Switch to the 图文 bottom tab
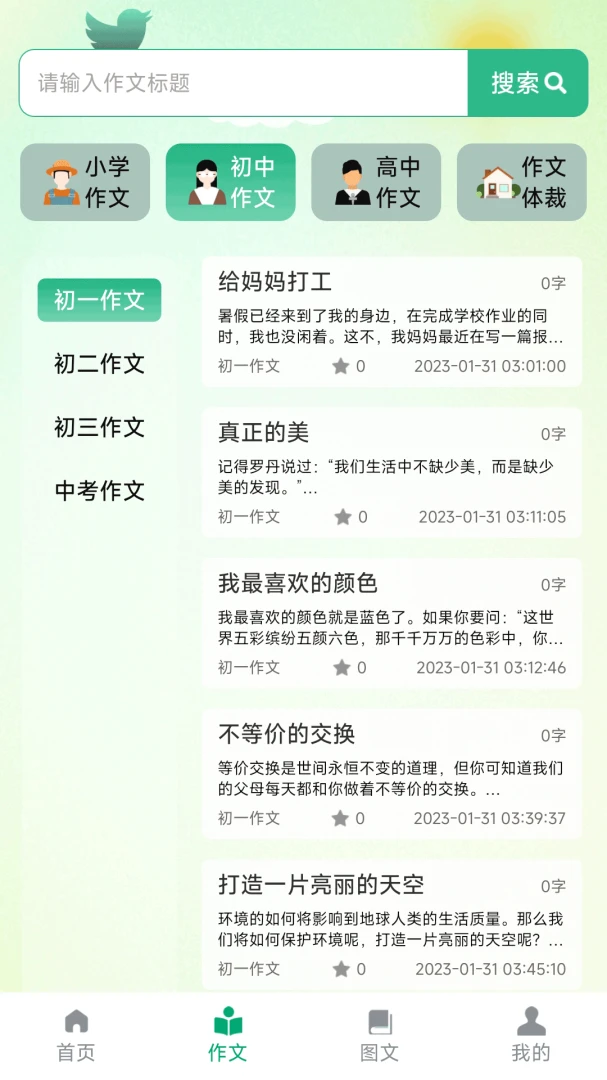Screen dimensions: 607x1080 pos(380,1036)
